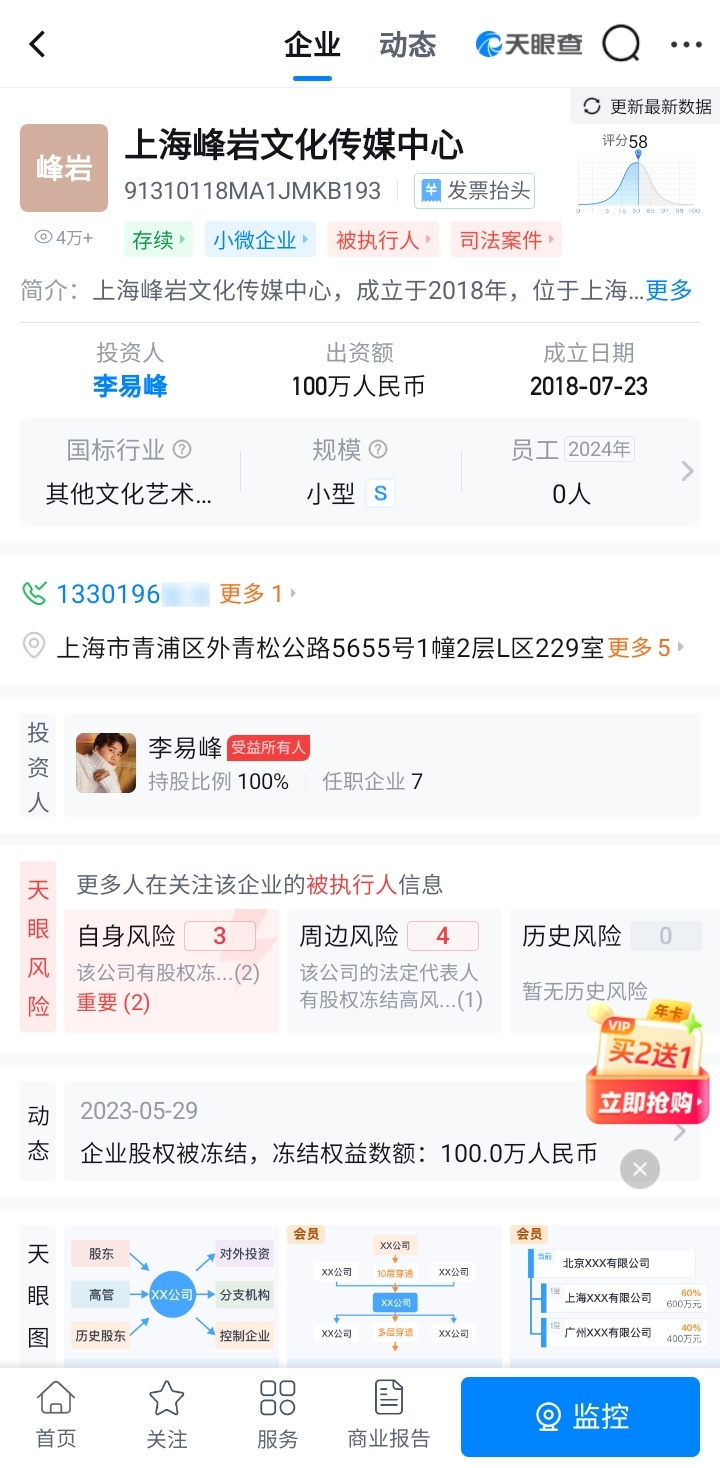This screenshot has width=720, height=1468.
Task: Dismiss the floating VIP promotion
Action: (640, 1168)
